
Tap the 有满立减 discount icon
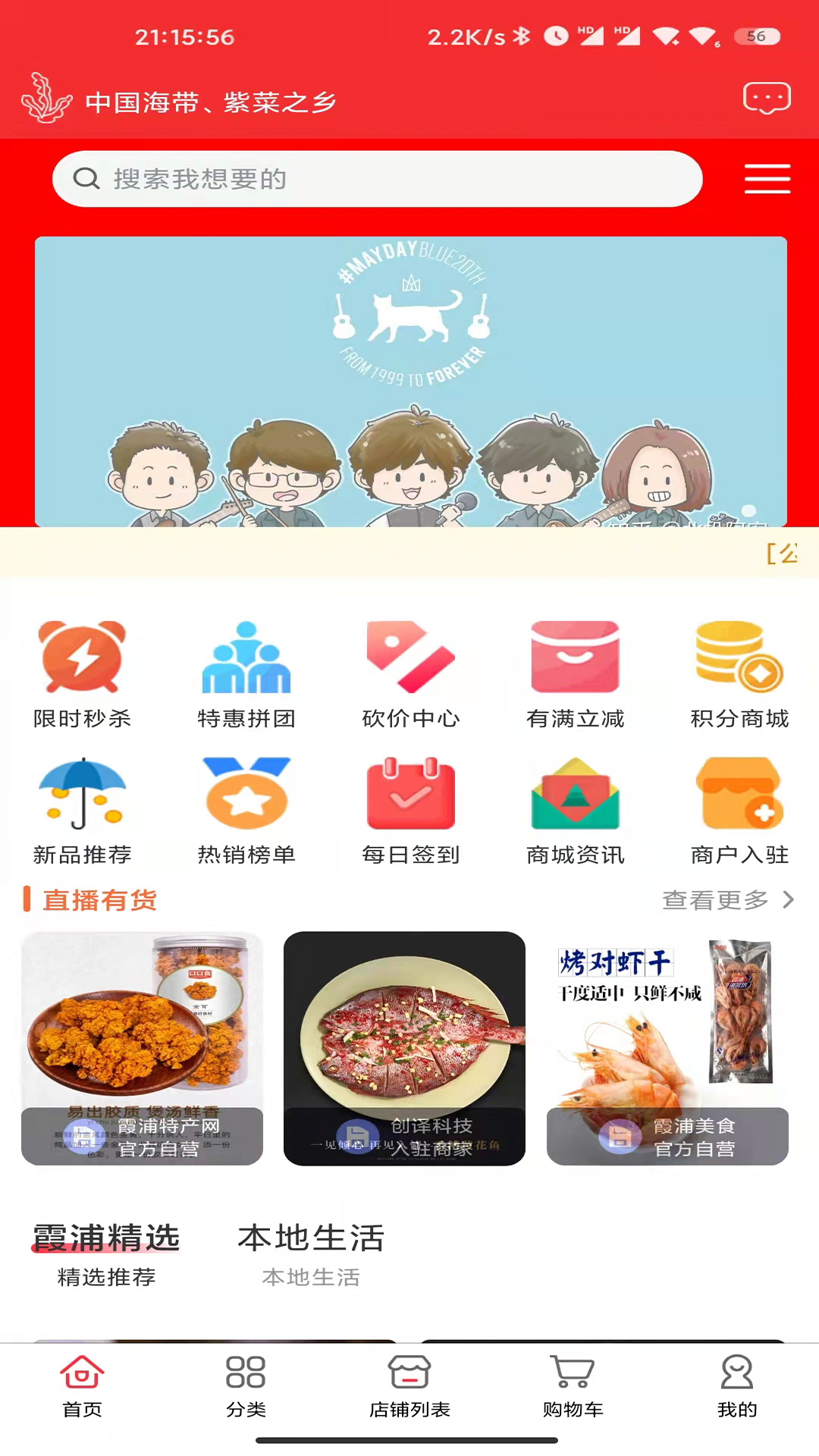click(x=575, y=673)
